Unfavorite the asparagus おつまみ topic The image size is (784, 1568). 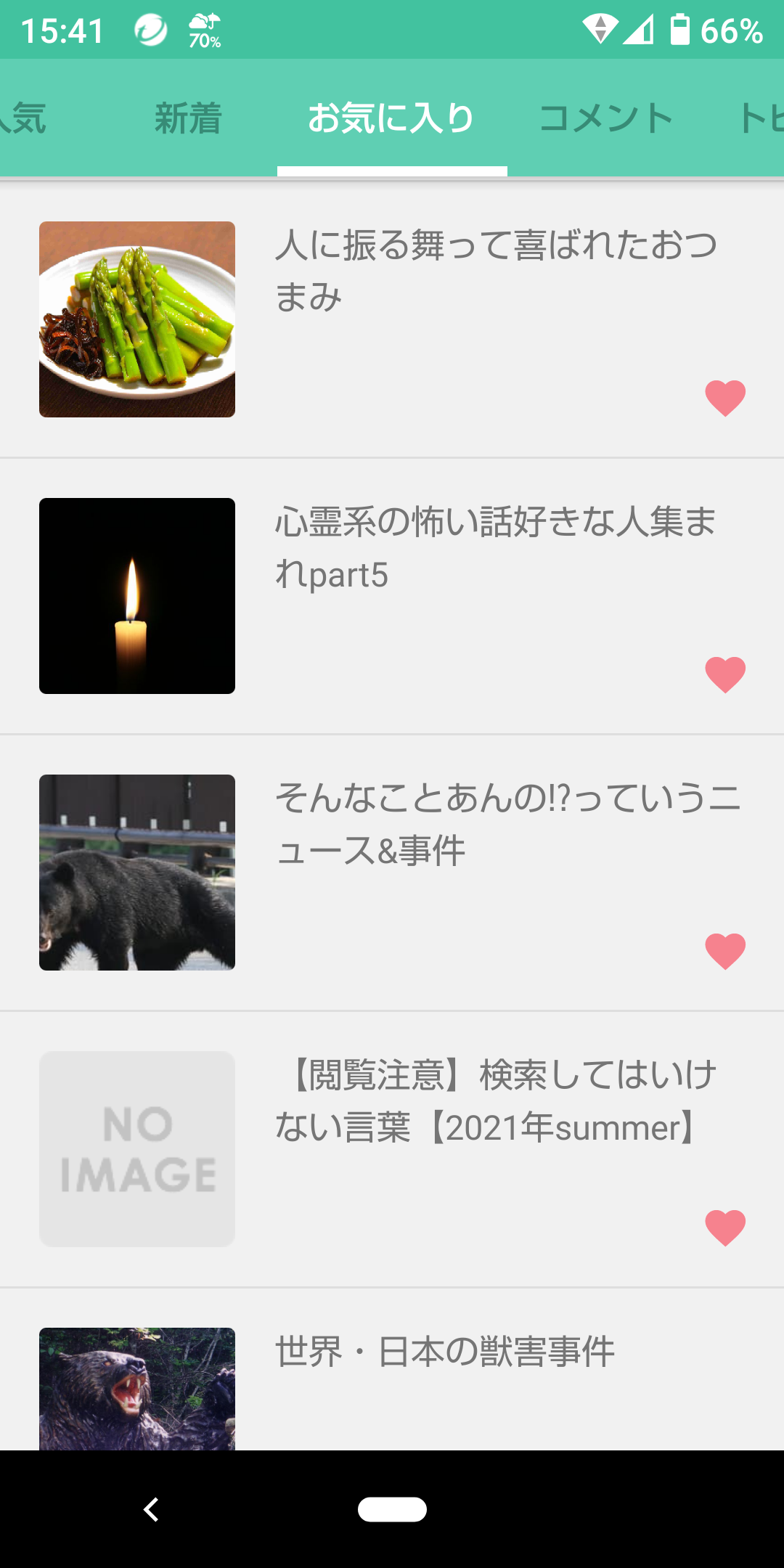726,396
